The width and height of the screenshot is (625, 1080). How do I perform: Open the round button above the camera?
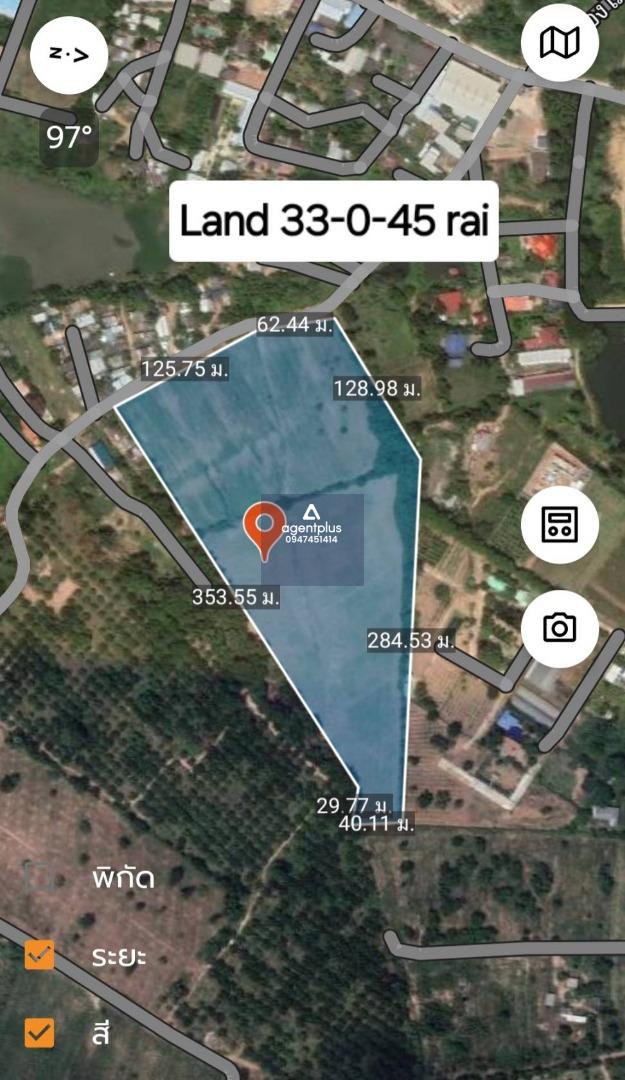tap(560, 525)
